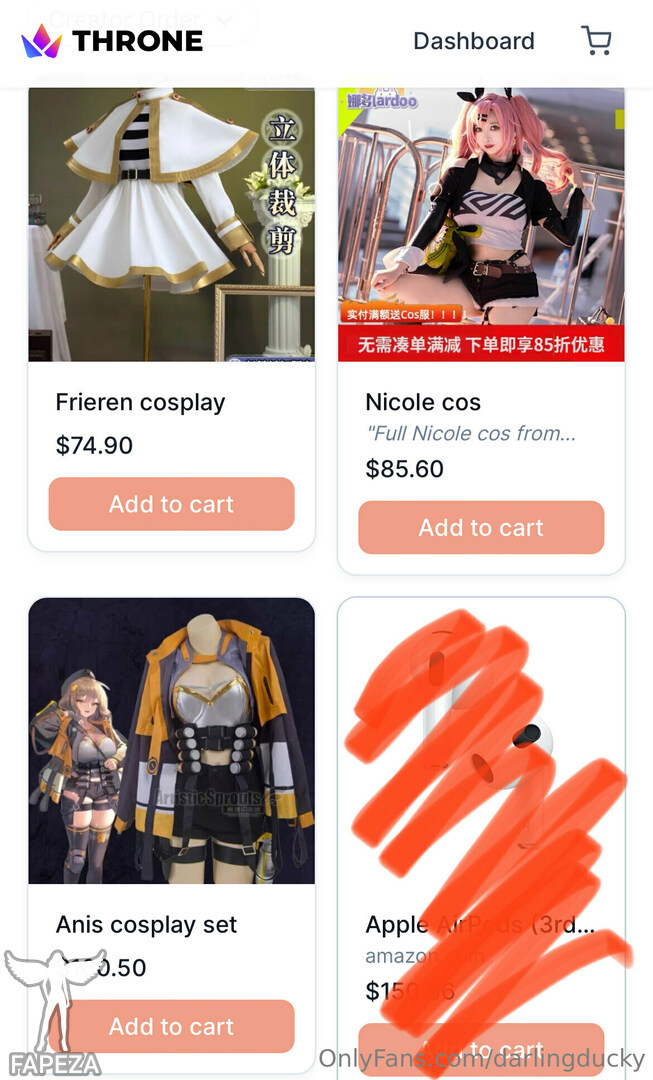View the Anis cosplay set item
653x1080 pixels.
click(x=171, y=741)
